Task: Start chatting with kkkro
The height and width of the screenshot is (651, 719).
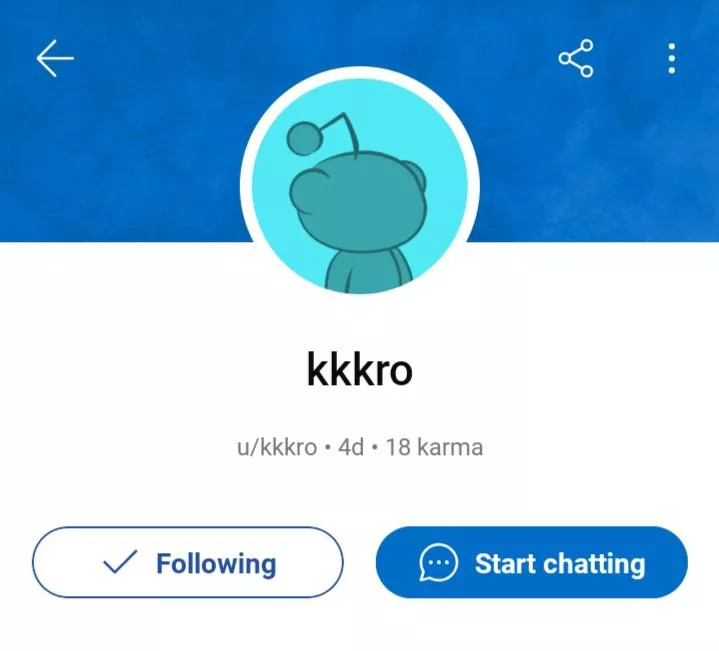Action: point(531,563)
